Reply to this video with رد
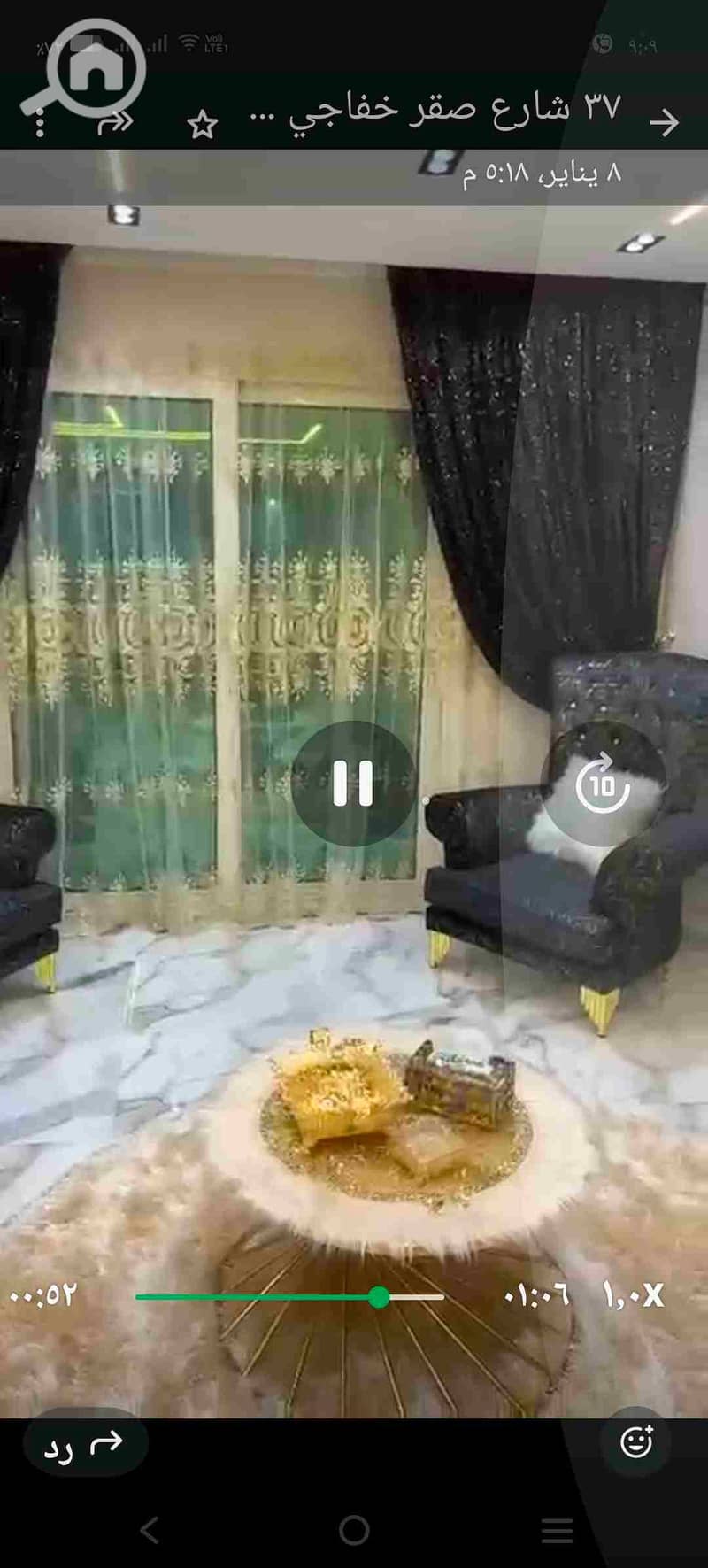The image size is (708, 1568). tap(85, 1446)
